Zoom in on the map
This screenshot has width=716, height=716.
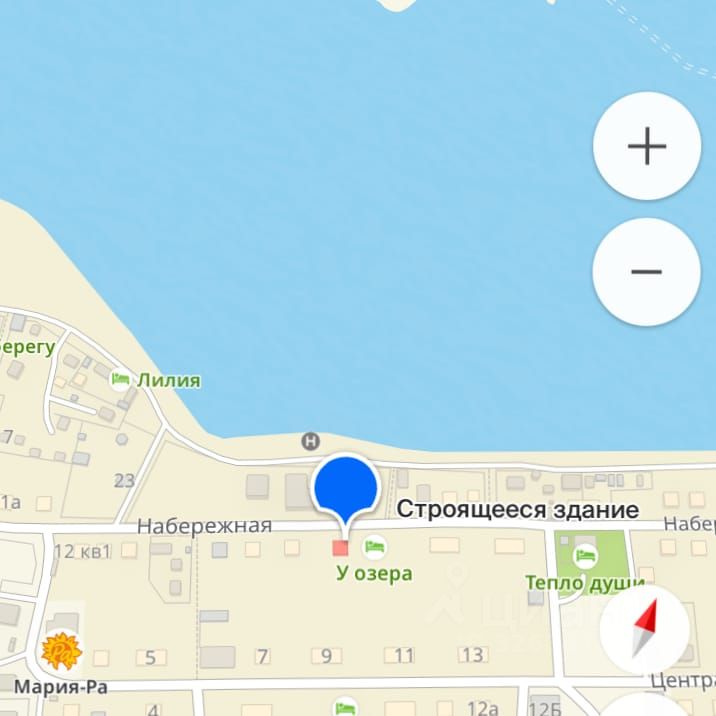[646, 146]
